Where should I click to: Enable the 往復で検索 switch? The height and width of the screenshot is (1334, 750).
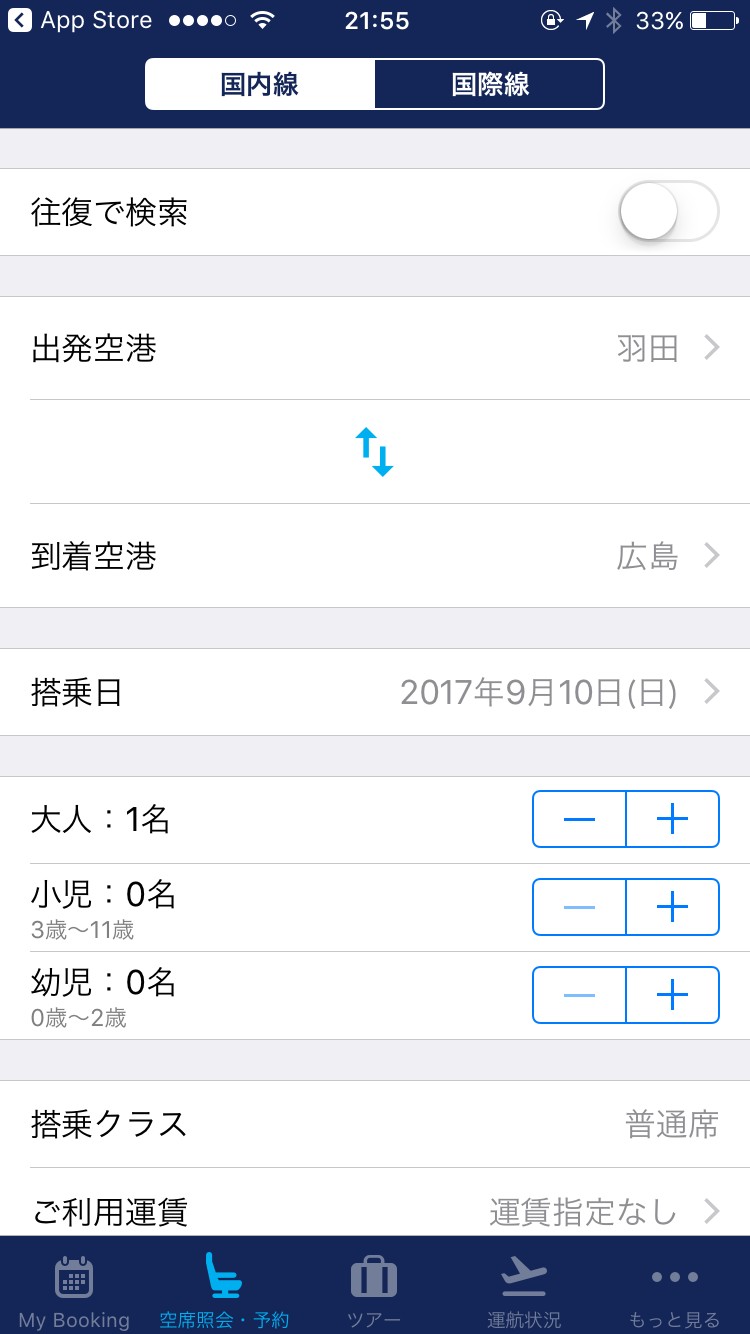[668, 212]
